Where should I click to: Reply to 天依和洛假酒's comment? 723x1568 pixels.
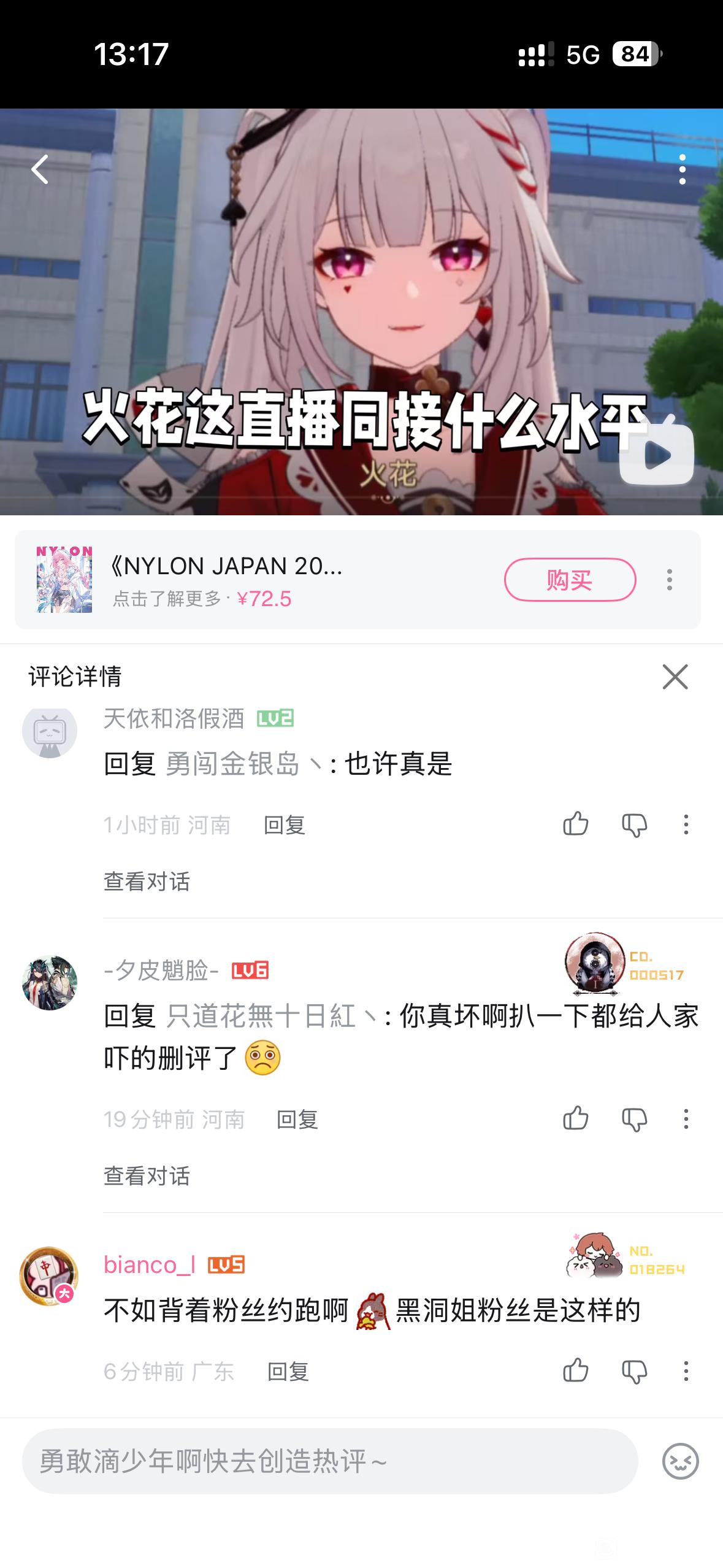tap(285, 825)
